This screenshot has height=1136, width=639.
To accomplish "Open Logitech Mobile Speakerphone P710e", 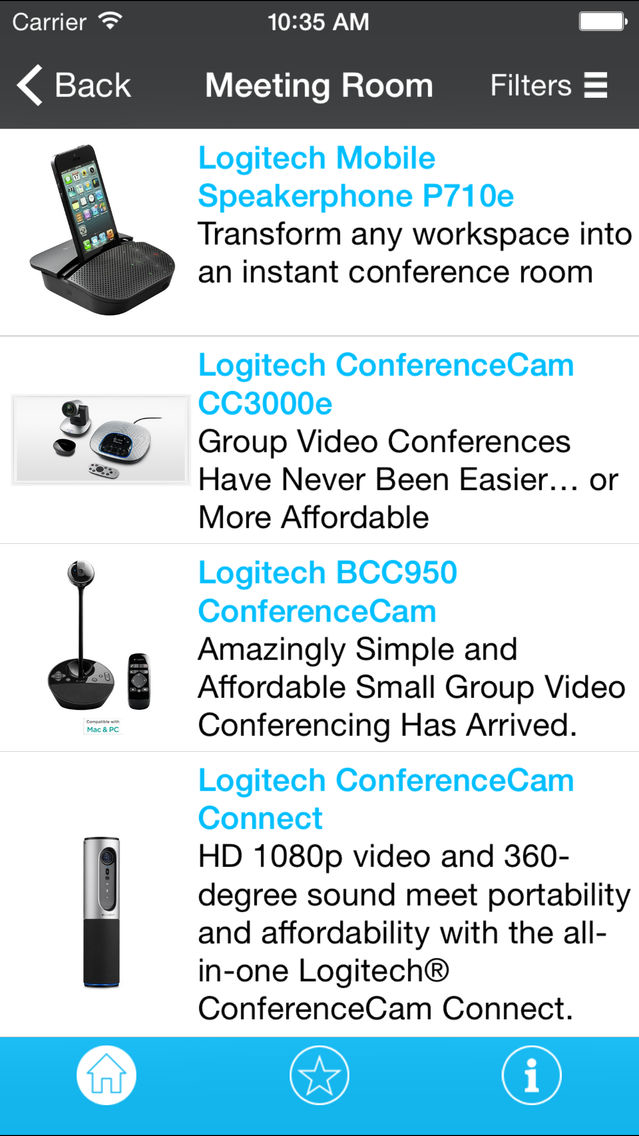I will tap(320, 232).
